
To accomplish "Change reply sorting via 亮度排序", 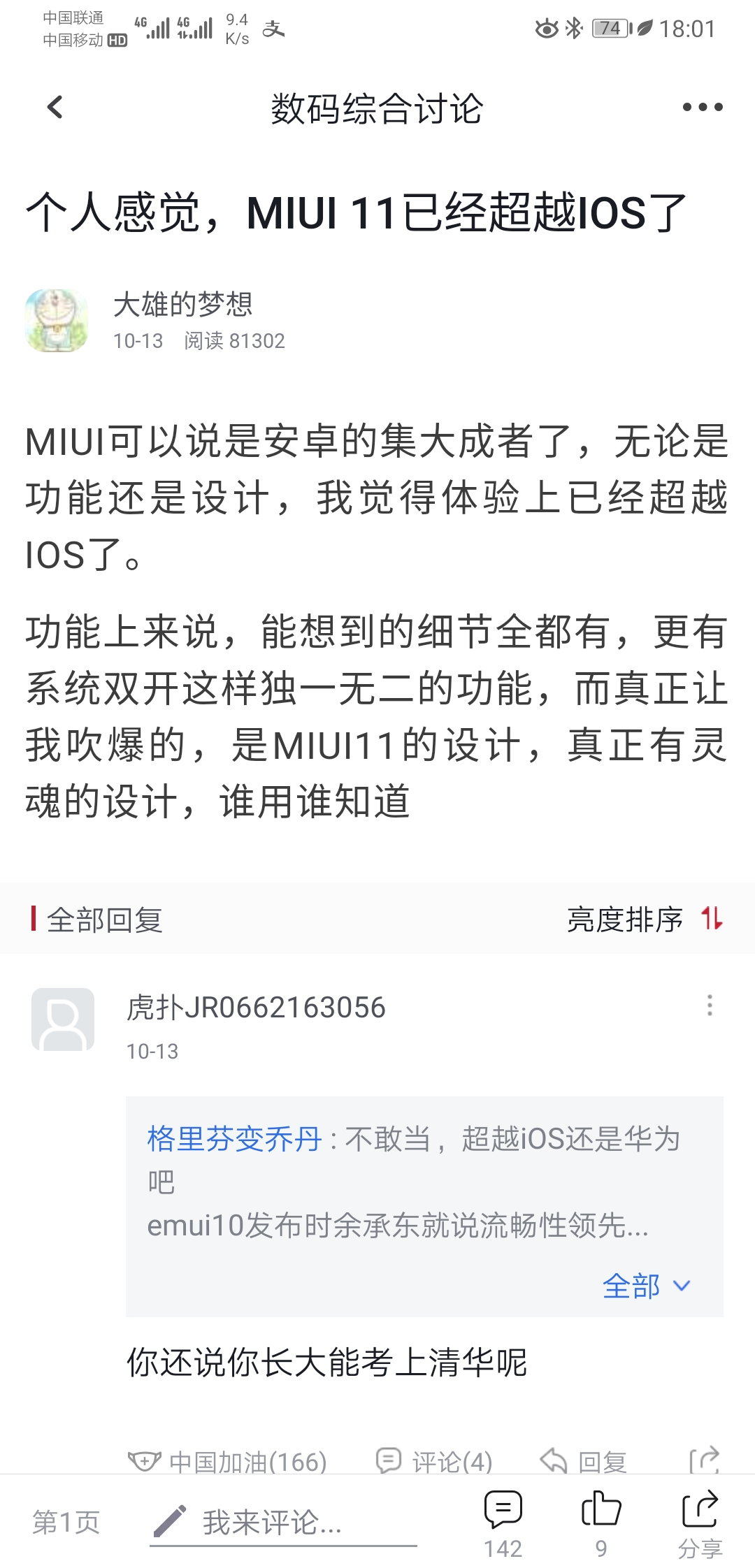I will [644, 919].
